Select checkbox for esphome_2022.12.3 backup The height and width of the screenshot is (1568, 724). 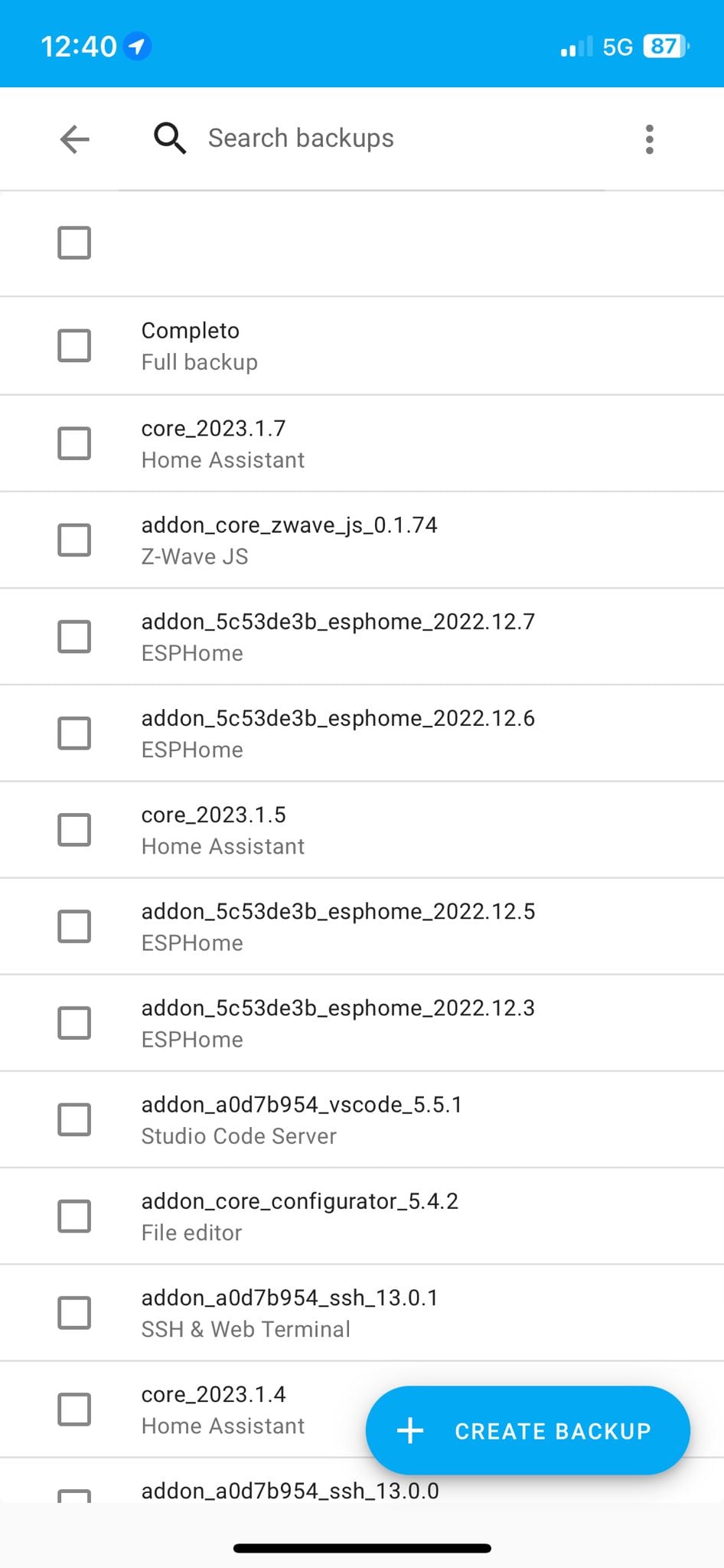coord(74,1023)
